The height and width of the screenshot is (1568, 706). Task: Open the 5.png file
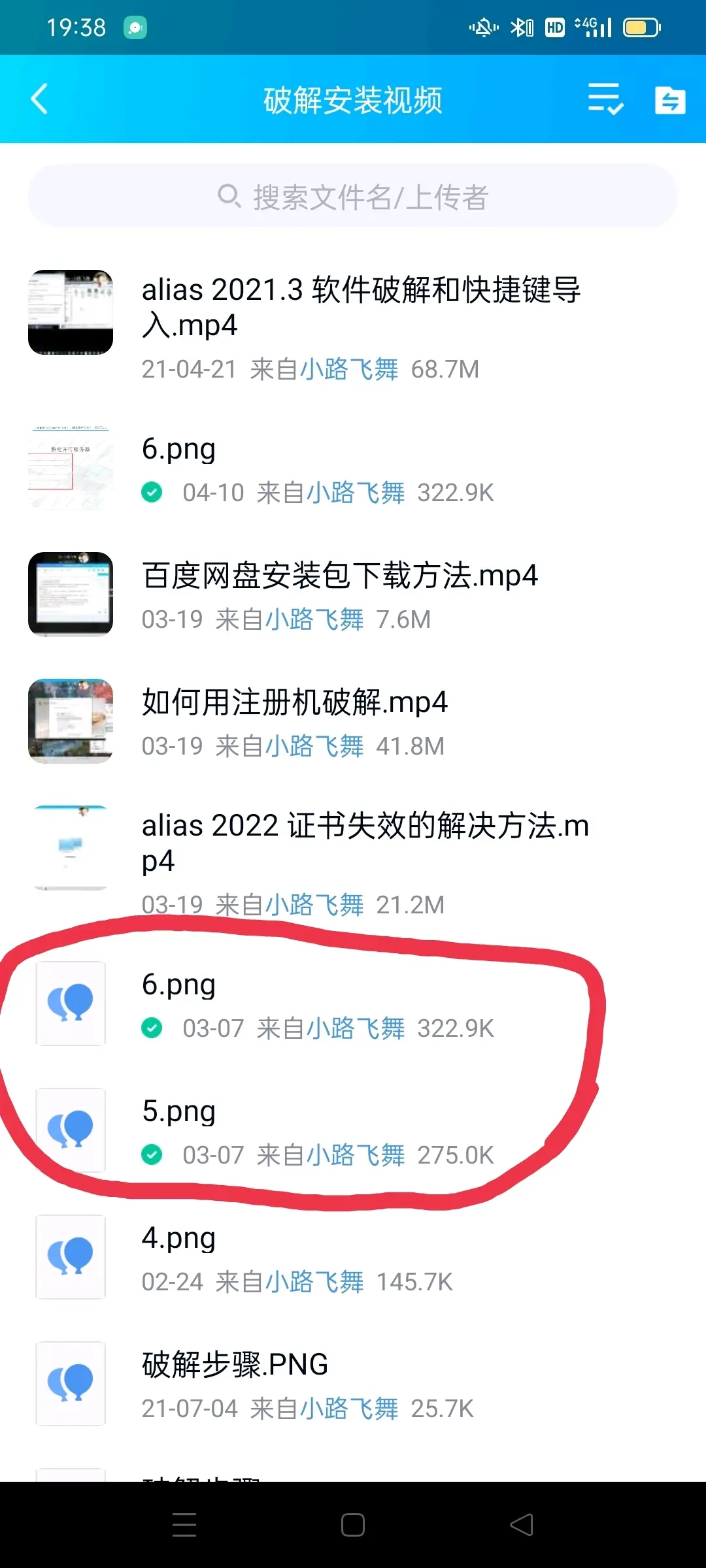click(353, 1131)
